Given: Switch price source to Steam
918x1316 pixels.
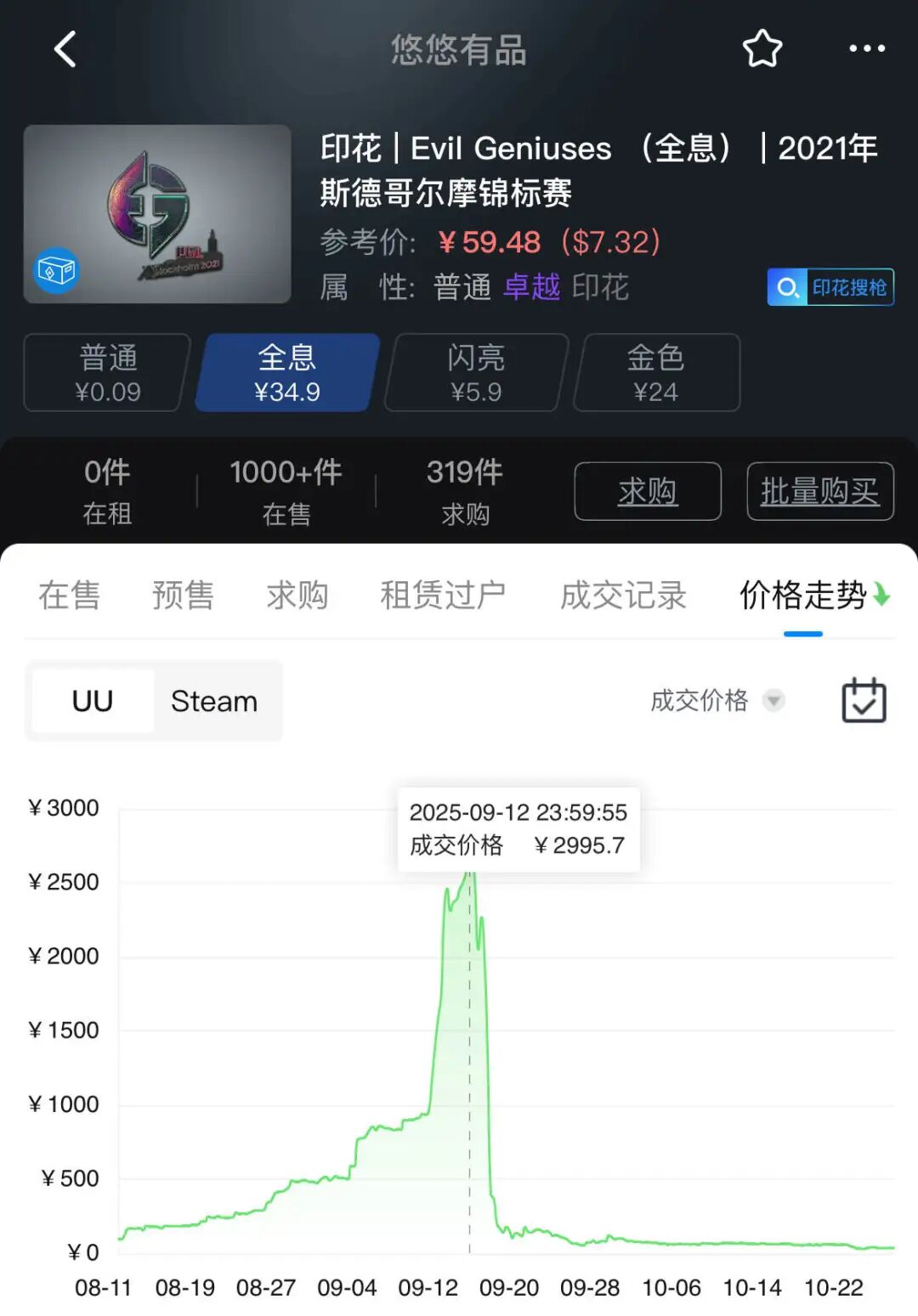Looking at the screenshot, I should (x=213, y=701).
